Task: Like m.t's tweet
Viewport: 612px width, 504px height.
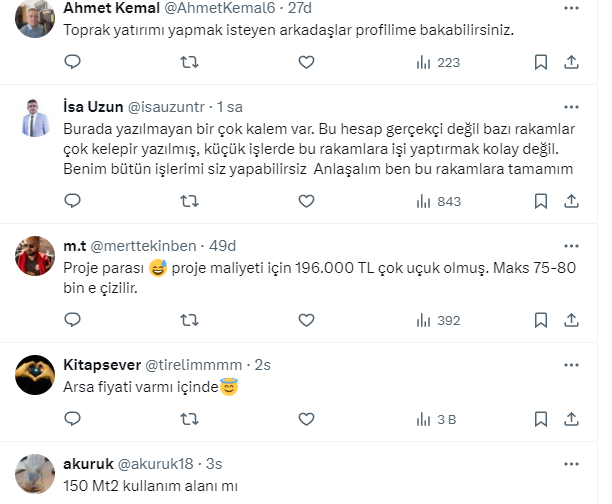Action: pyautogui.click(x=307, y=320)
